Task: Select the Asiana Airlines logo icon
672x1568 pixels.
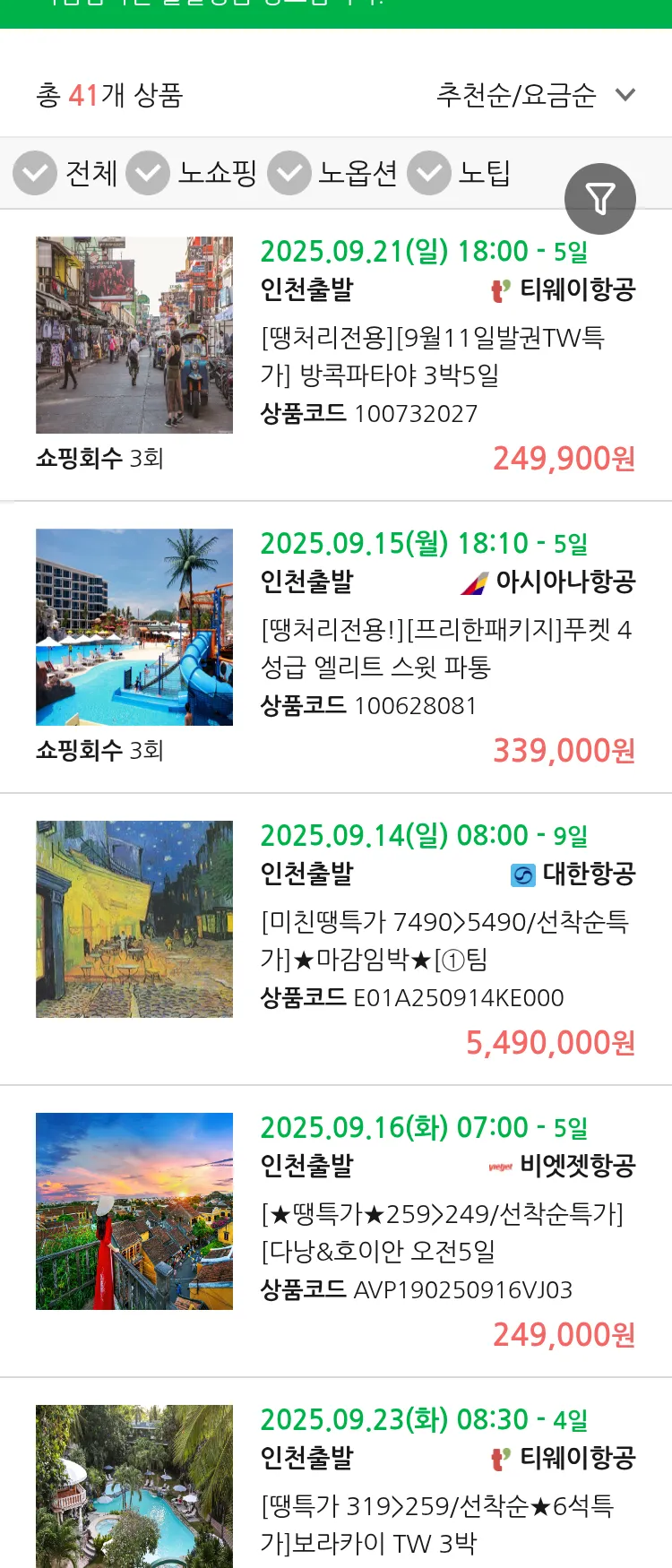Action: point(477,582)
